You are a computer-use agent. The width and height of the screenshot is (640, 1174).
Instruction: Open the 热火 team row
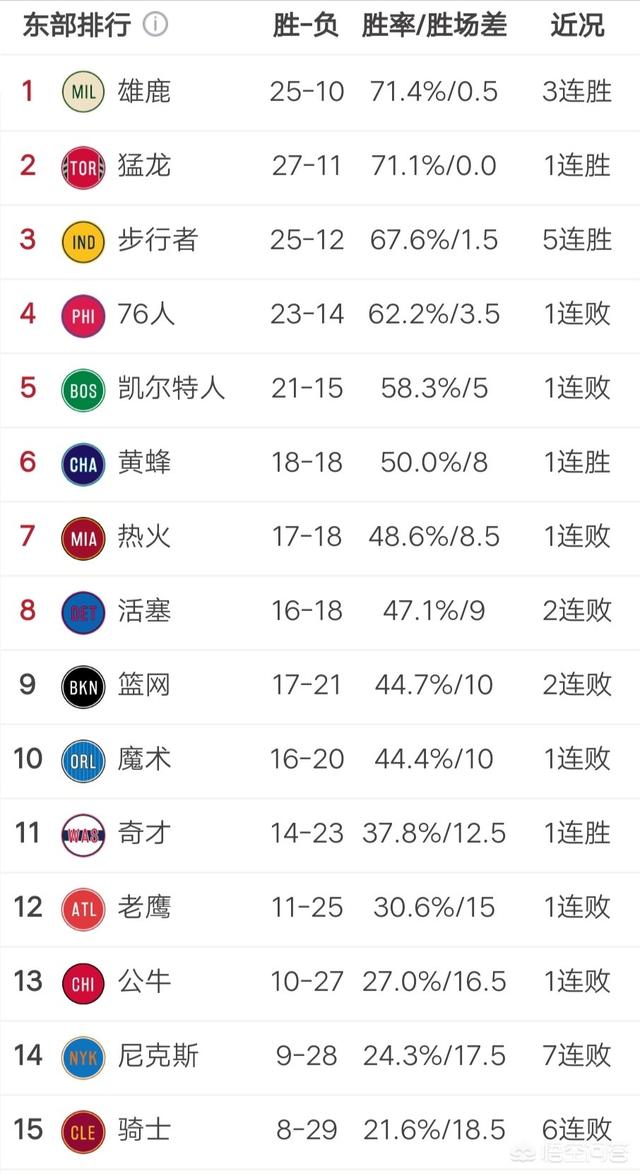[144, 536]
